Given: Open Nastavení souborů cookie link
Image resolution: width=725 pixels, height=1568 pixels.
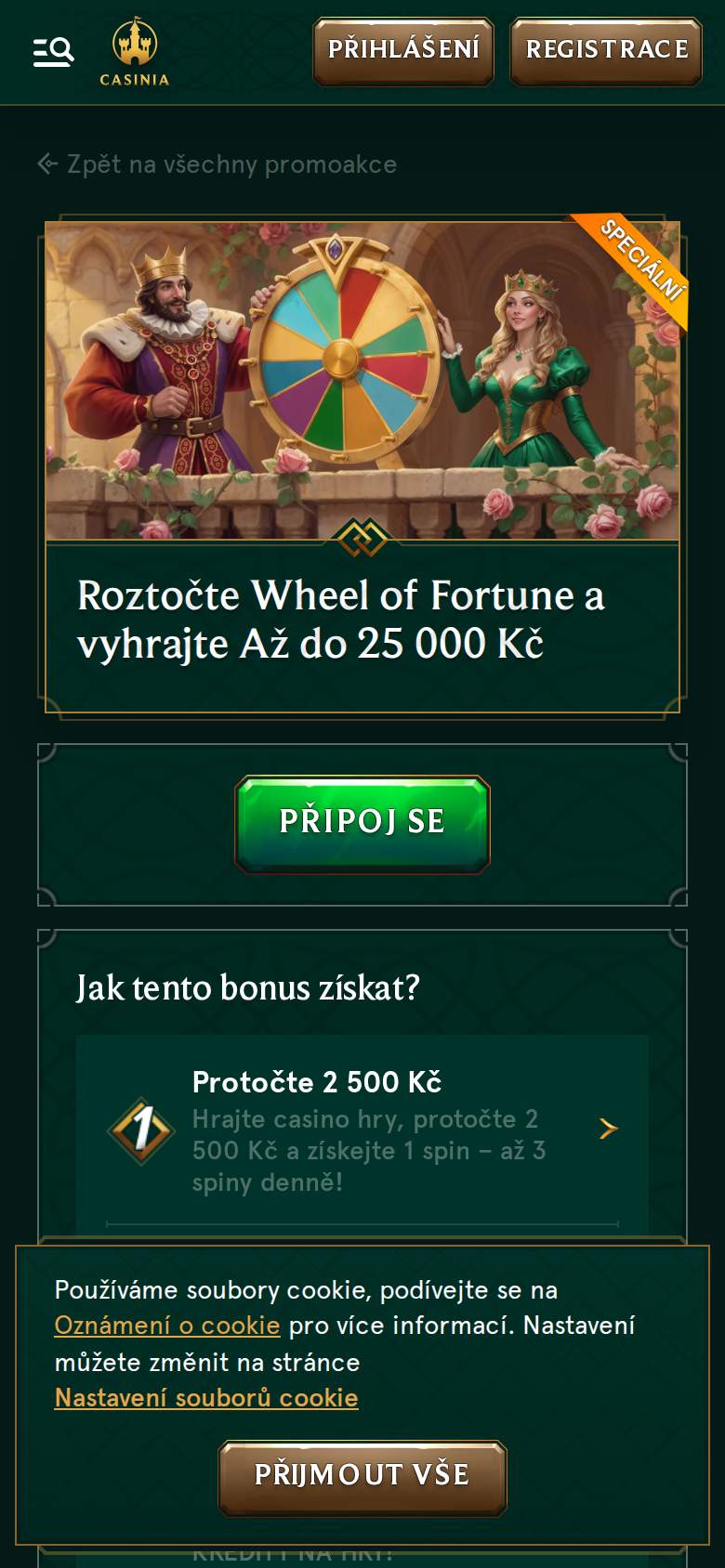Looking at the screenshot, I should click(x=206, y=1398).
